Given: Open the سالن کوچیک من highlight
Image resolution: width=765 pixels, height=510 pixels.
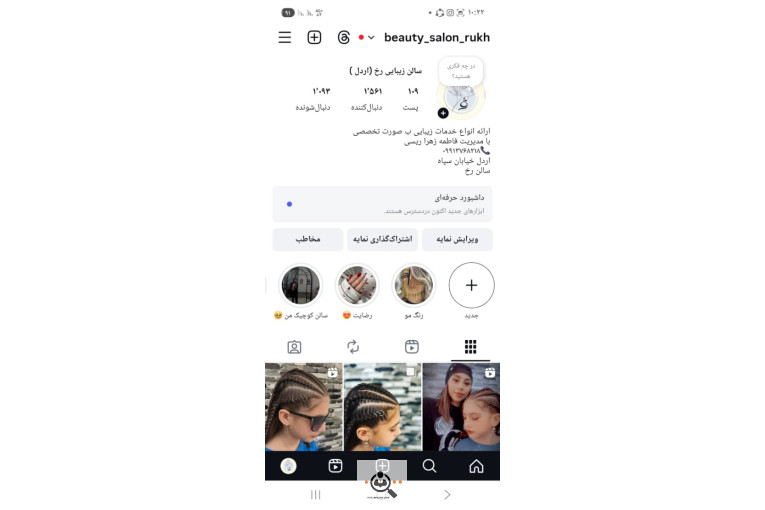Looking at the screenshot, I should pyautogui.click(x=300, y=286).
